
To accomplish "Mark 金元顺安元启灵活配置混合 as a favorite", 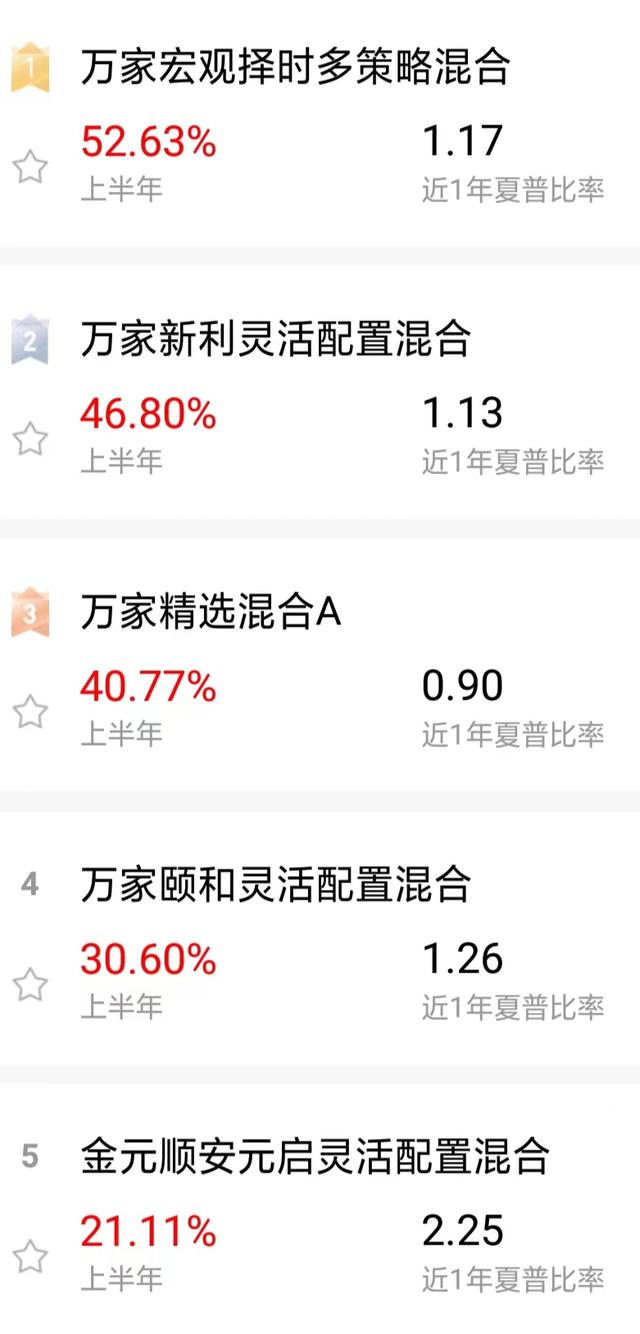I will [30, 1256].
